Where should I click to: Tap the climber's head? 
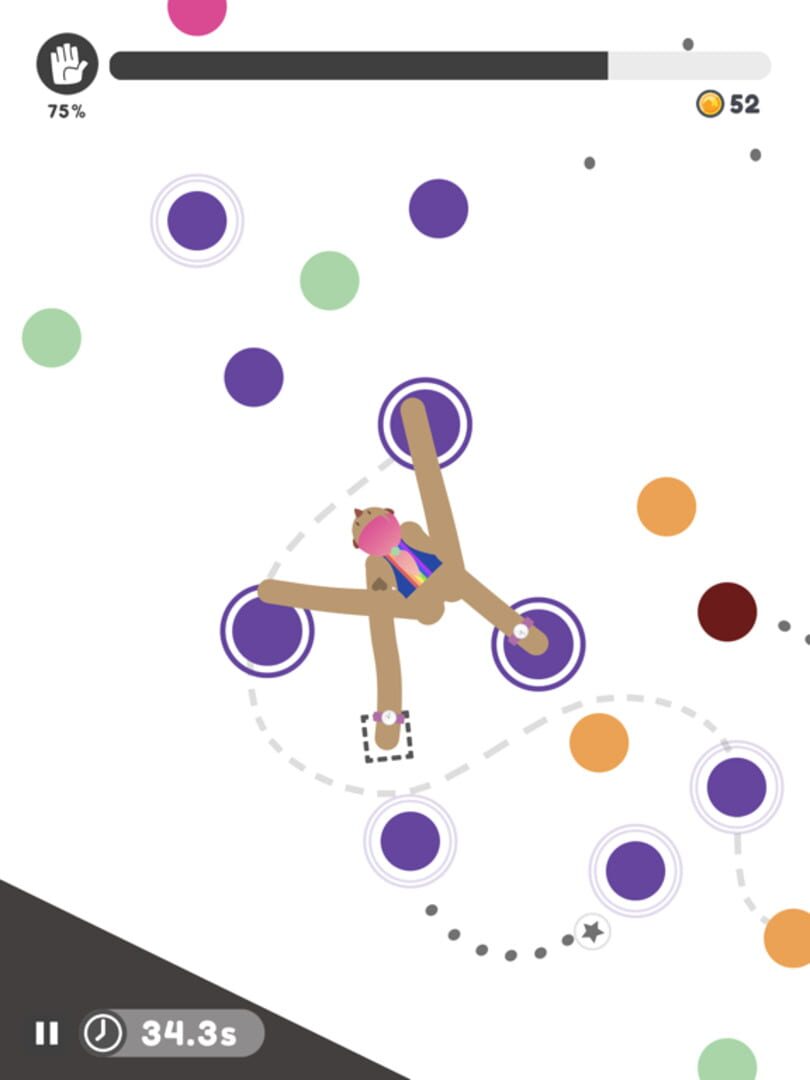coord(377,530)
